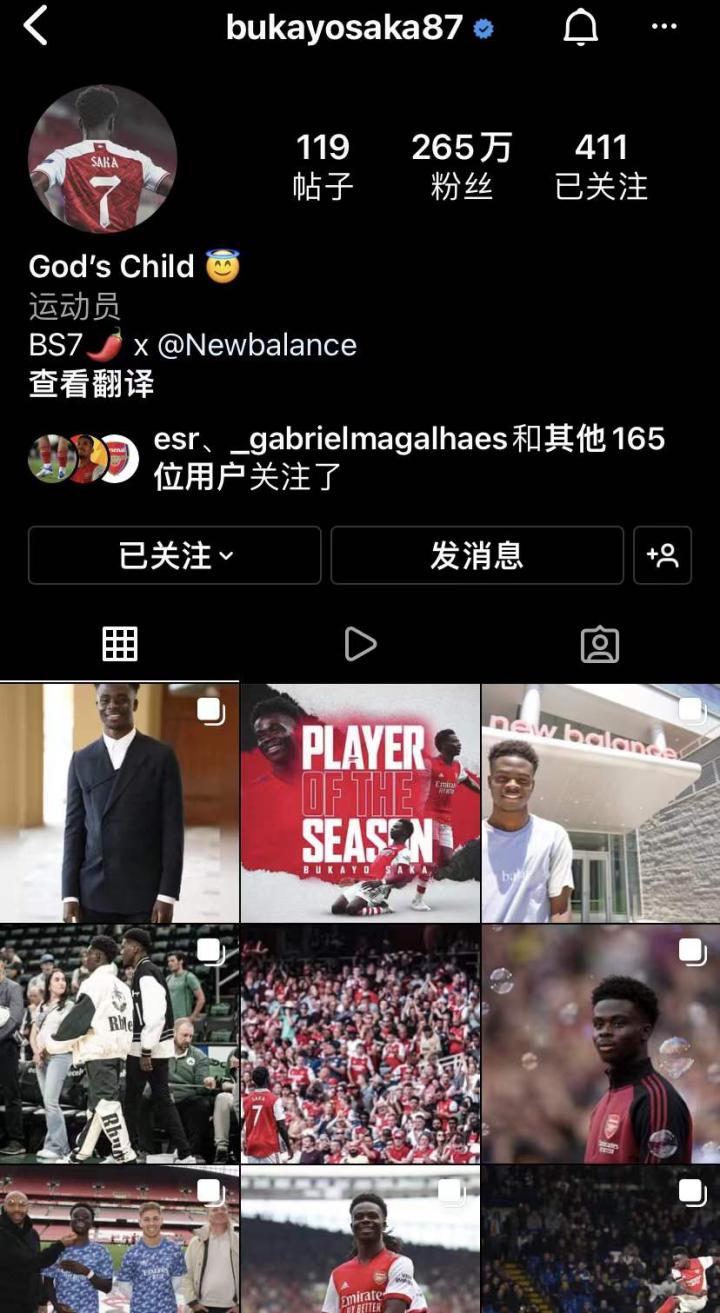
Task: Open the 粉丝 followers list
Action: [x=461, y=166]
